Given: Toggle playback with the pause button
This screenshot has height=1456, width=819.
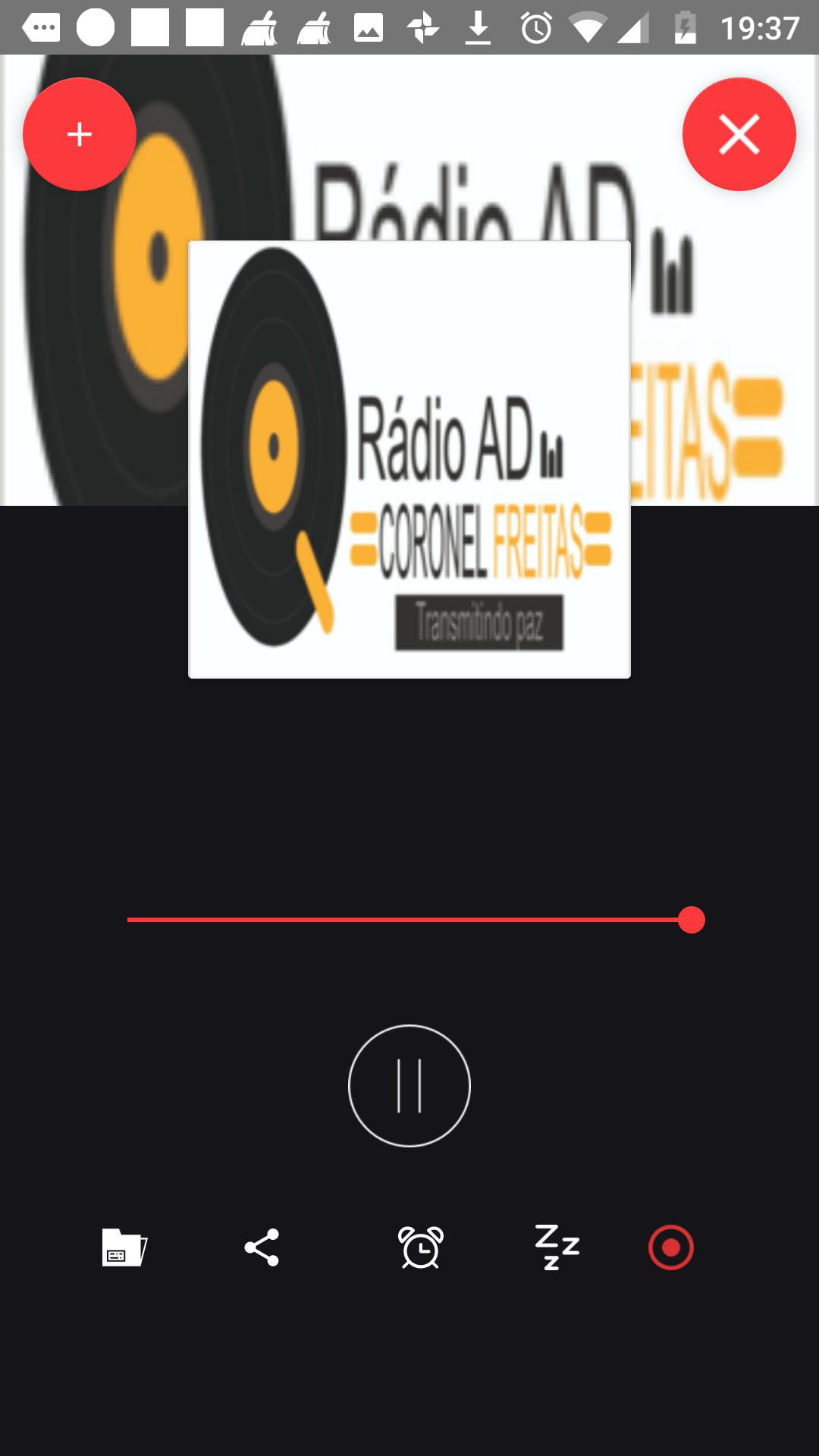Looking at the screenshot, I should 409,1086.
